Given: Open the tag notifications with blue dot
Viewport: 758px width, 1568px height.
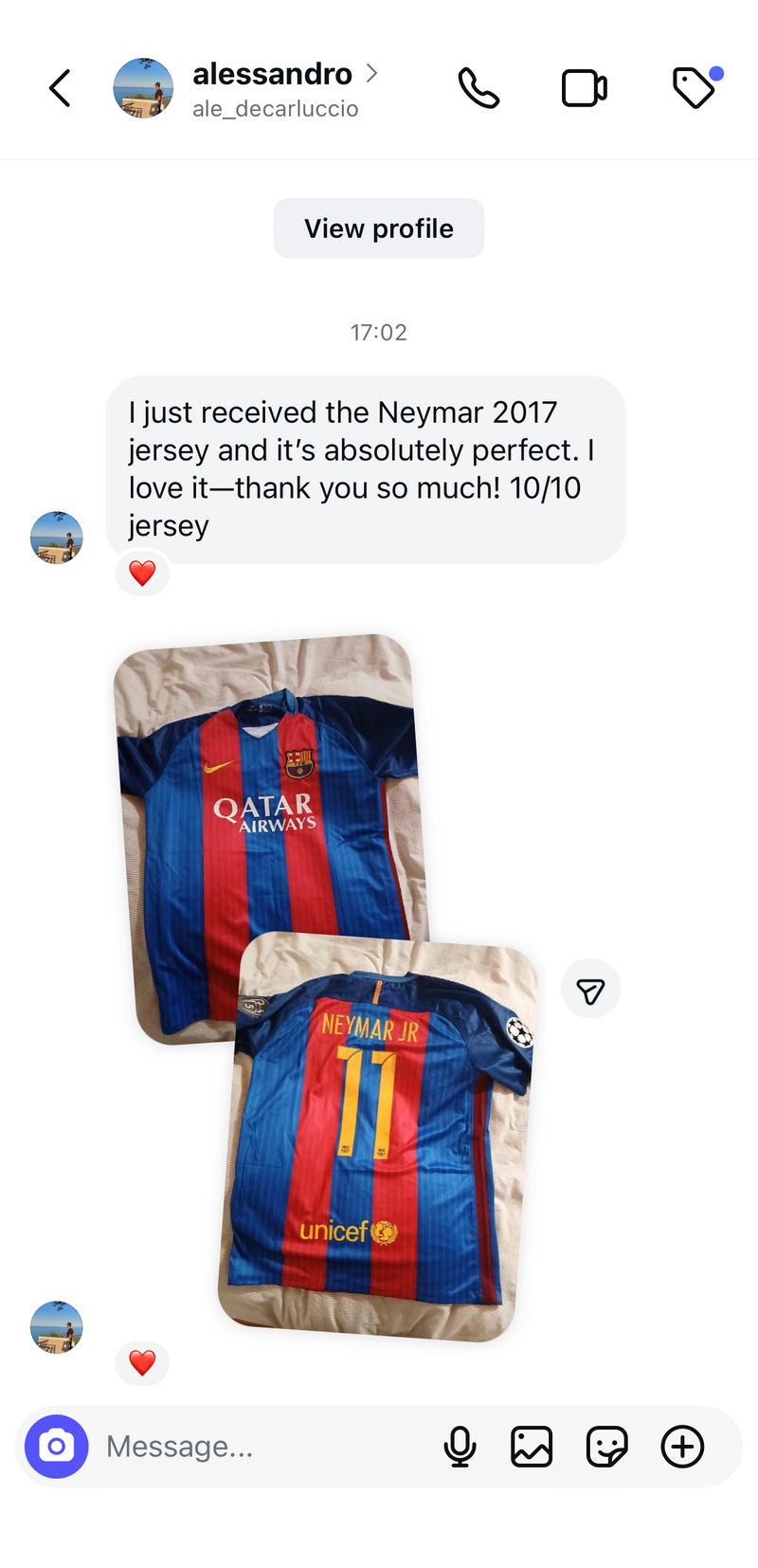Looking at the screenshot, I should point(695,87).
